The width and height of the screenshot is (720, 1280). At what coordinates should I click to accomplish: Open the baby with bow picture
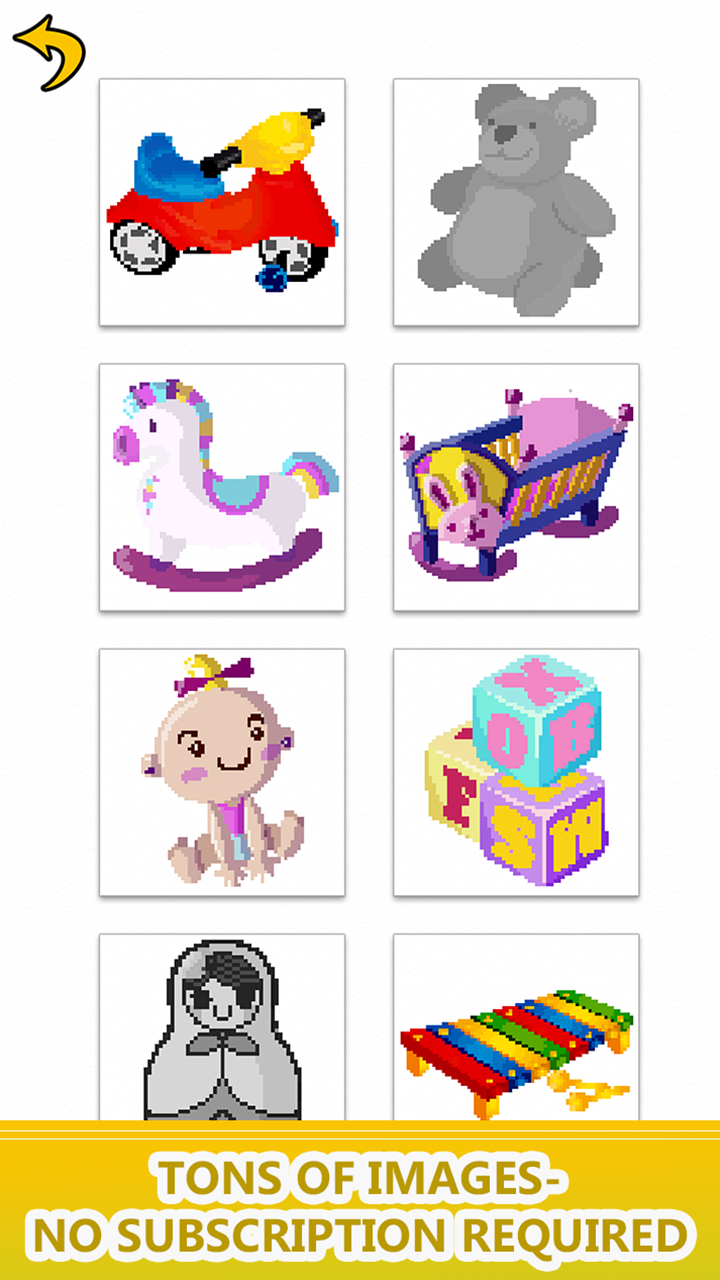(222, 772)
